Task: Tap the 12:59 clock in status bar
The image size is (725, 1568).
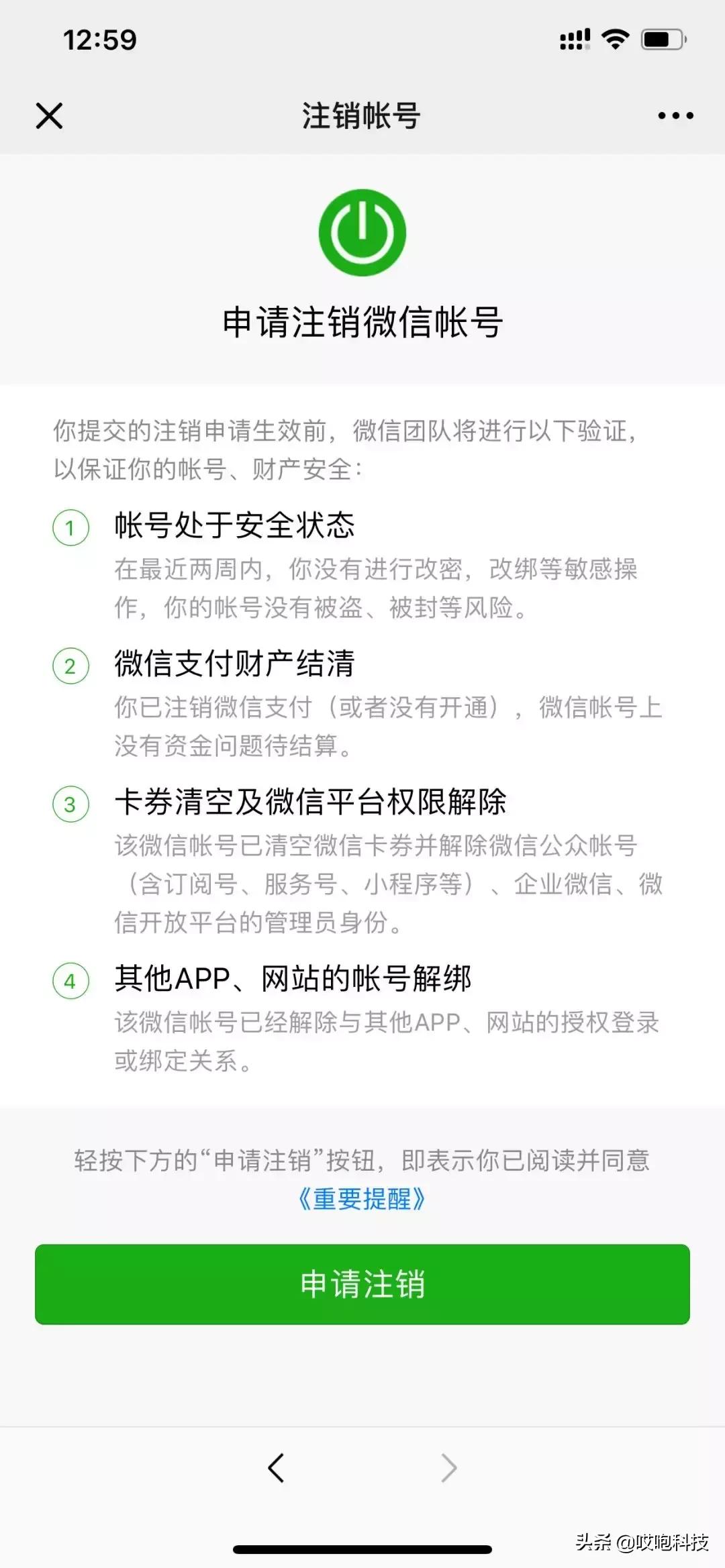Action: tap(99, 40)
